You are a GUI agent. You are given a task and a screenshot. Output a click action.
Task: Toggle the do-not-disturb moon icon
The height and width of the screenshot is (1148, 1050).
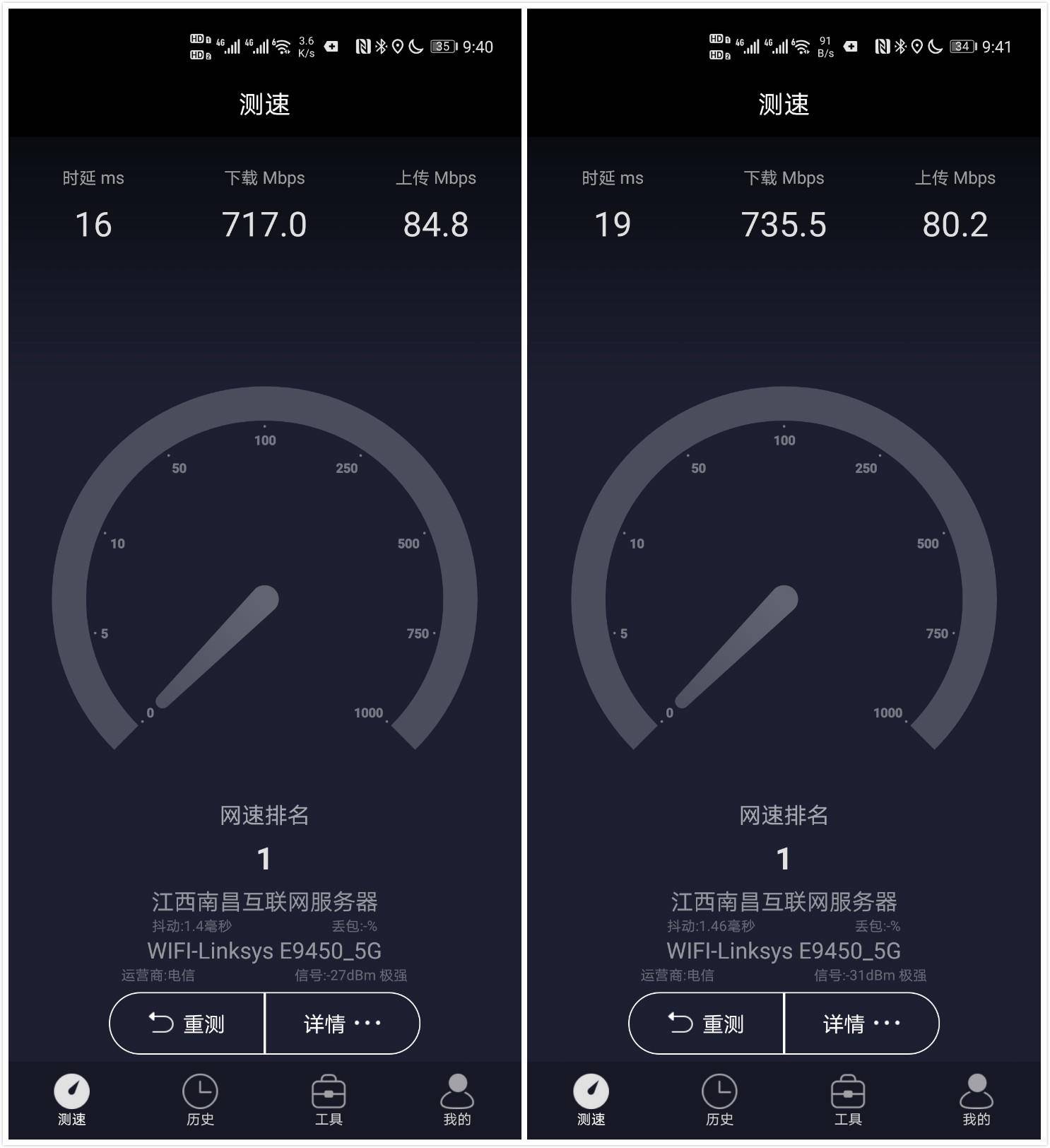click(415, 47)
